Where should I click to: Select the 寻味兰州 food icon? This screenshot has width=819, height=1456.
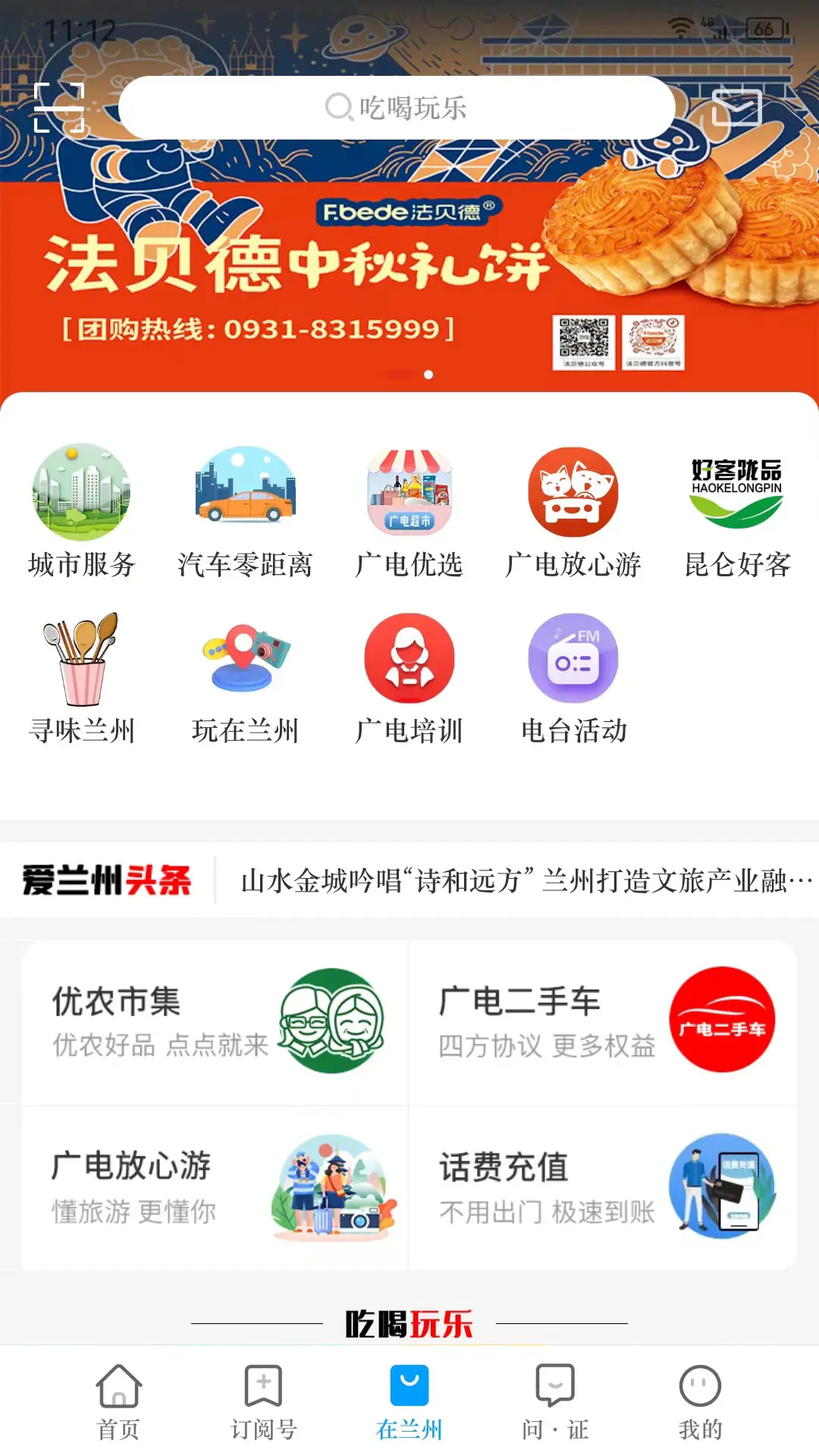[81, 660]
